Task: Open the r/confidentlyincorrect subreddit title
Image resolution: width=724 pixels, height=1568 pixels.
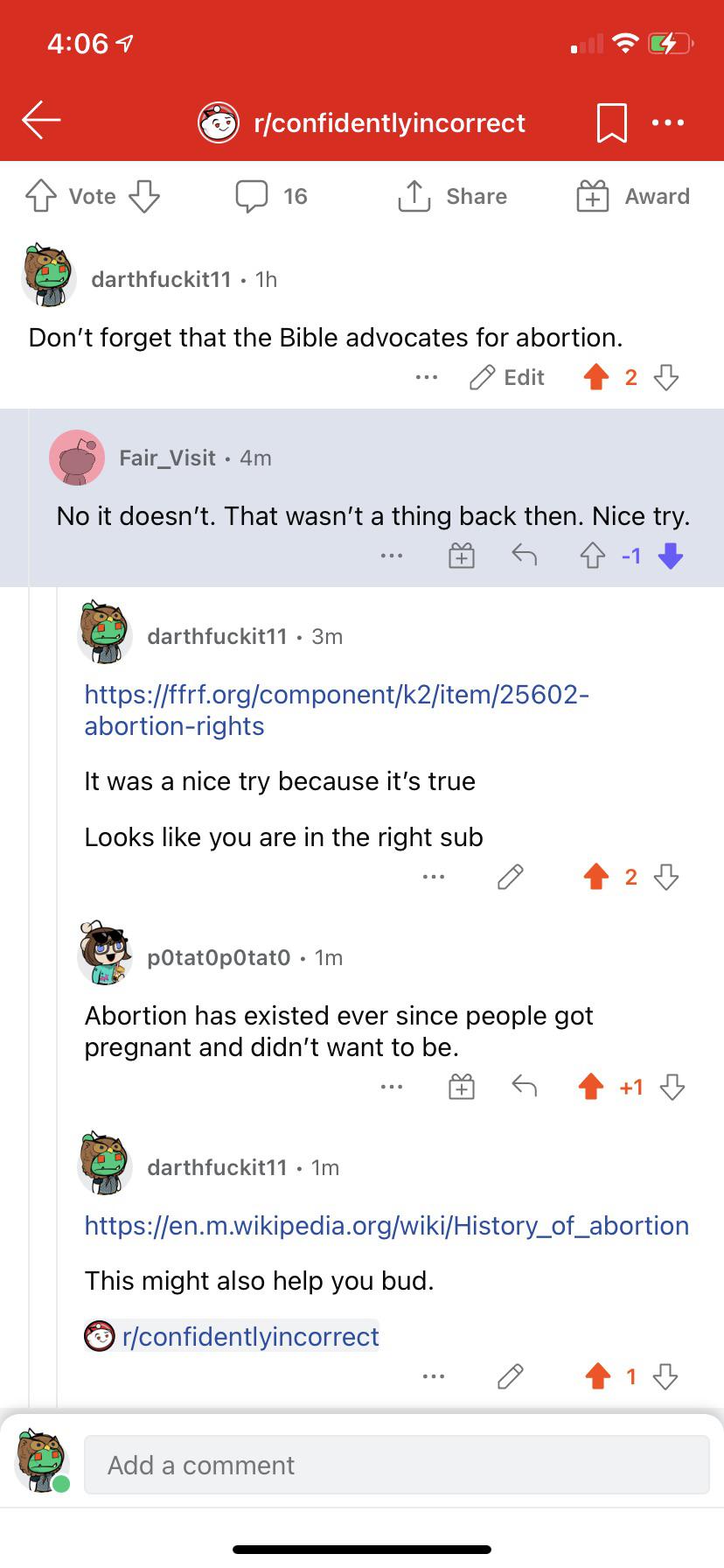Action: click(390, 122)
